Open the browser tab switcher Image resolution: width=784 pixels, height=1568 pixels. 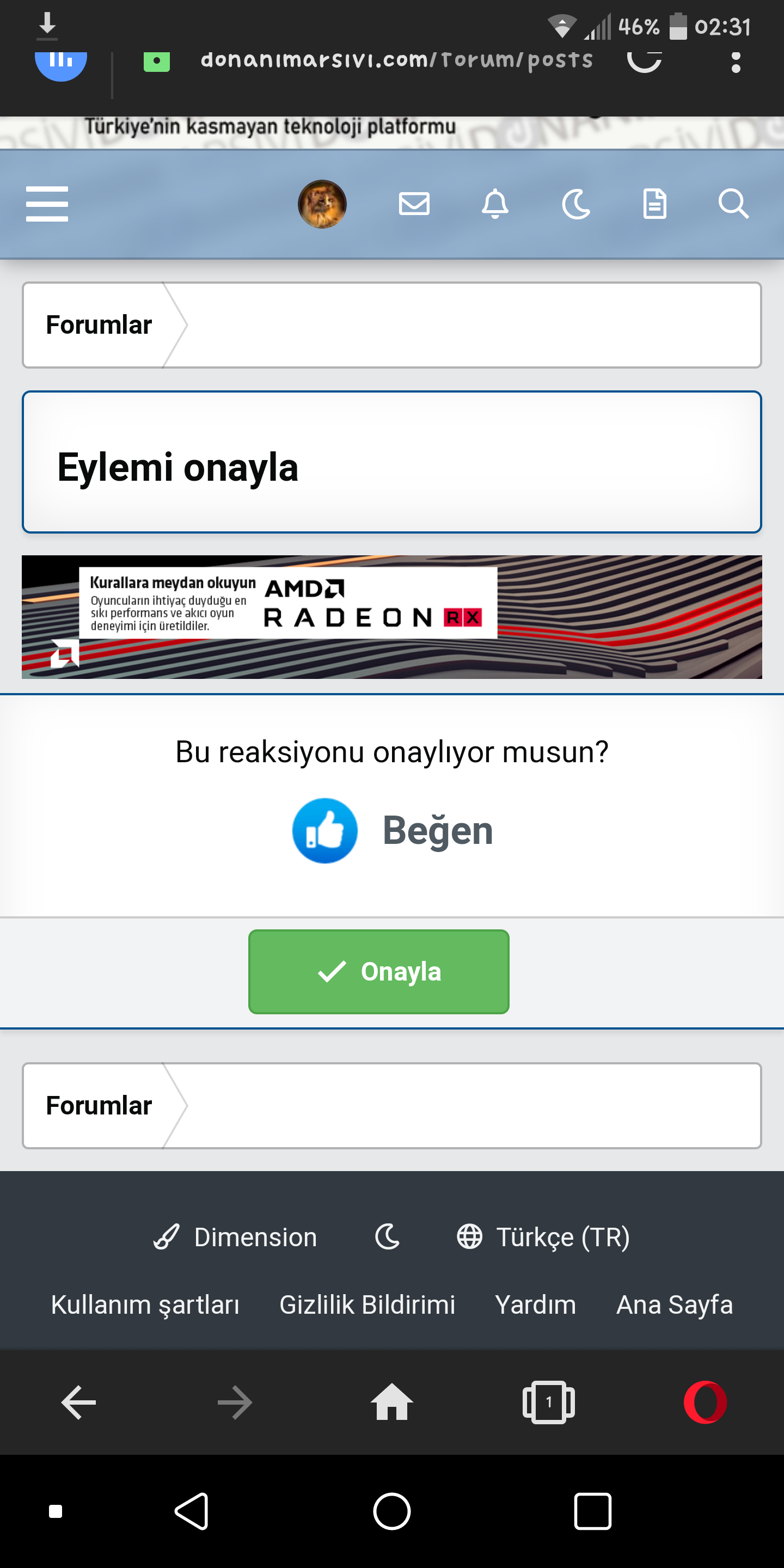pos(548,1402)
